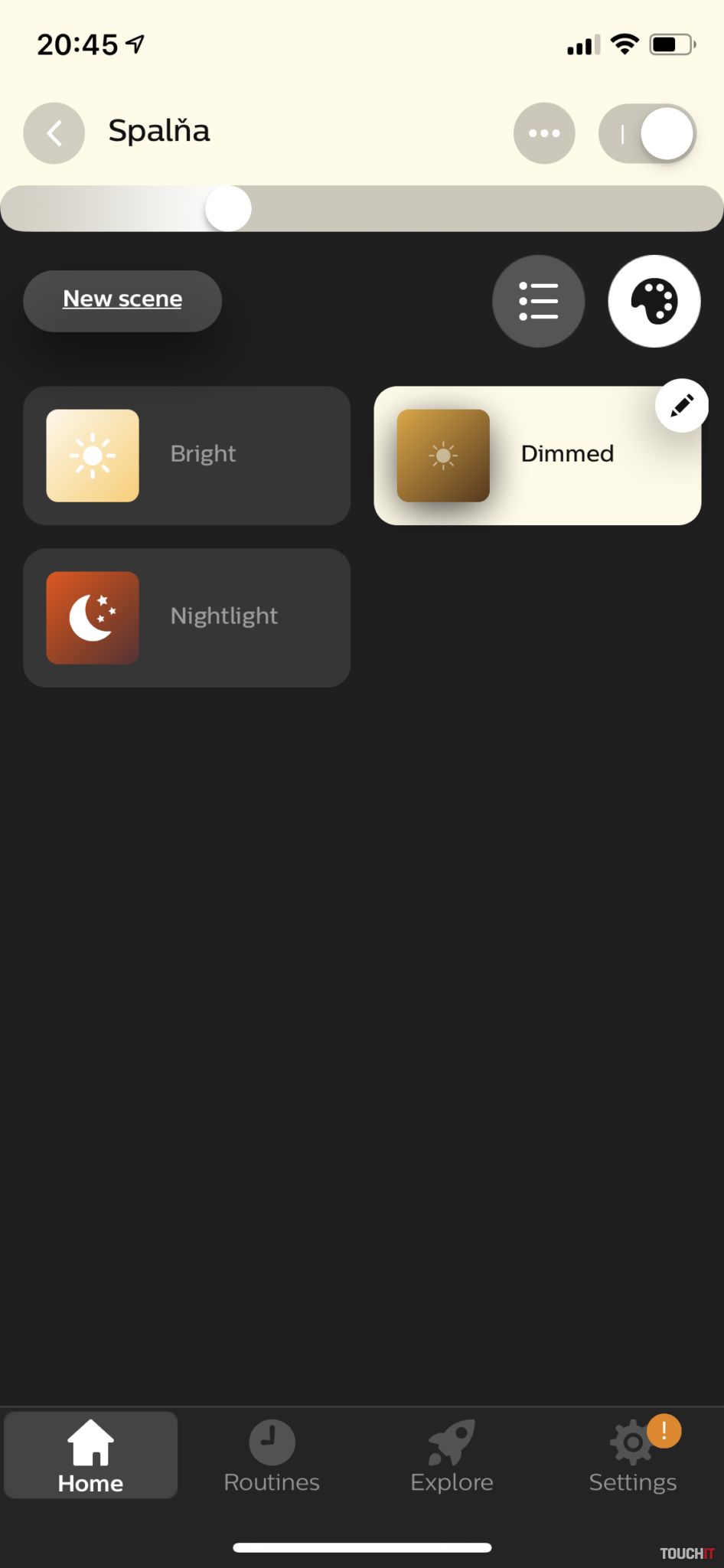The width and height of the screenshot is (724, 1568).
Task: Activate the Nightlight scene
Action: pos(187,617)
